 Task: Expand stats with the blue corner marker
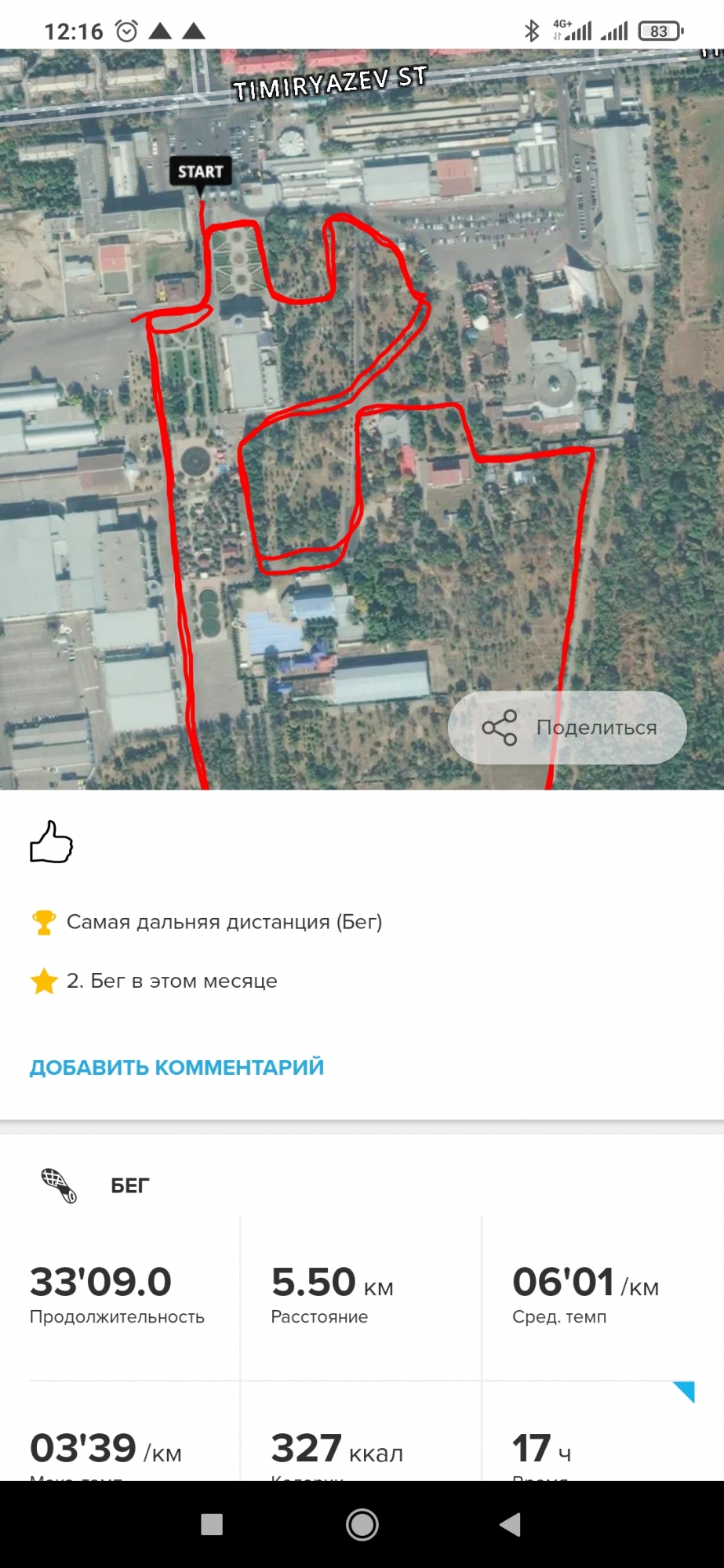[x=684, y=1392]
